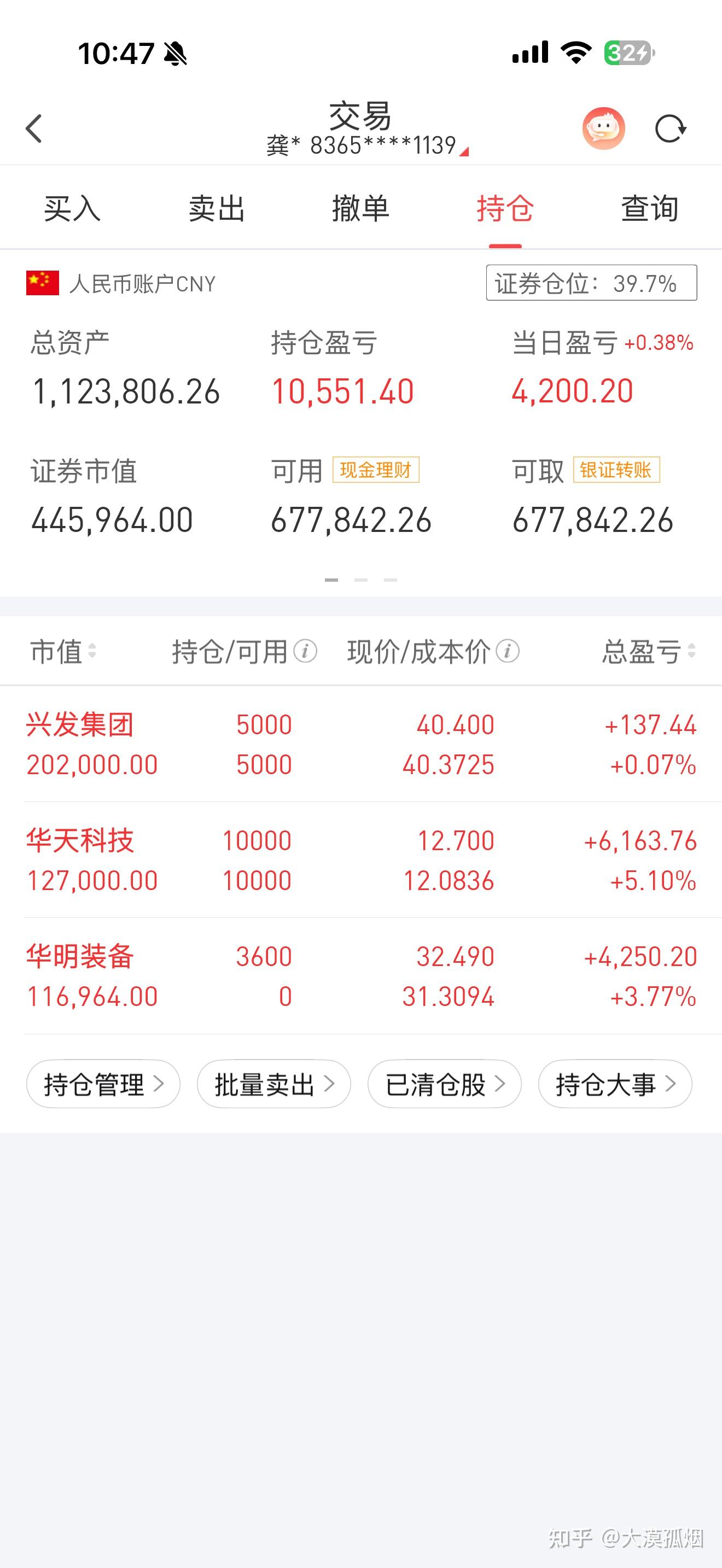Open 银证转账 next to 可取
This screenshot has width=722, height=1568.
point(616,469)
